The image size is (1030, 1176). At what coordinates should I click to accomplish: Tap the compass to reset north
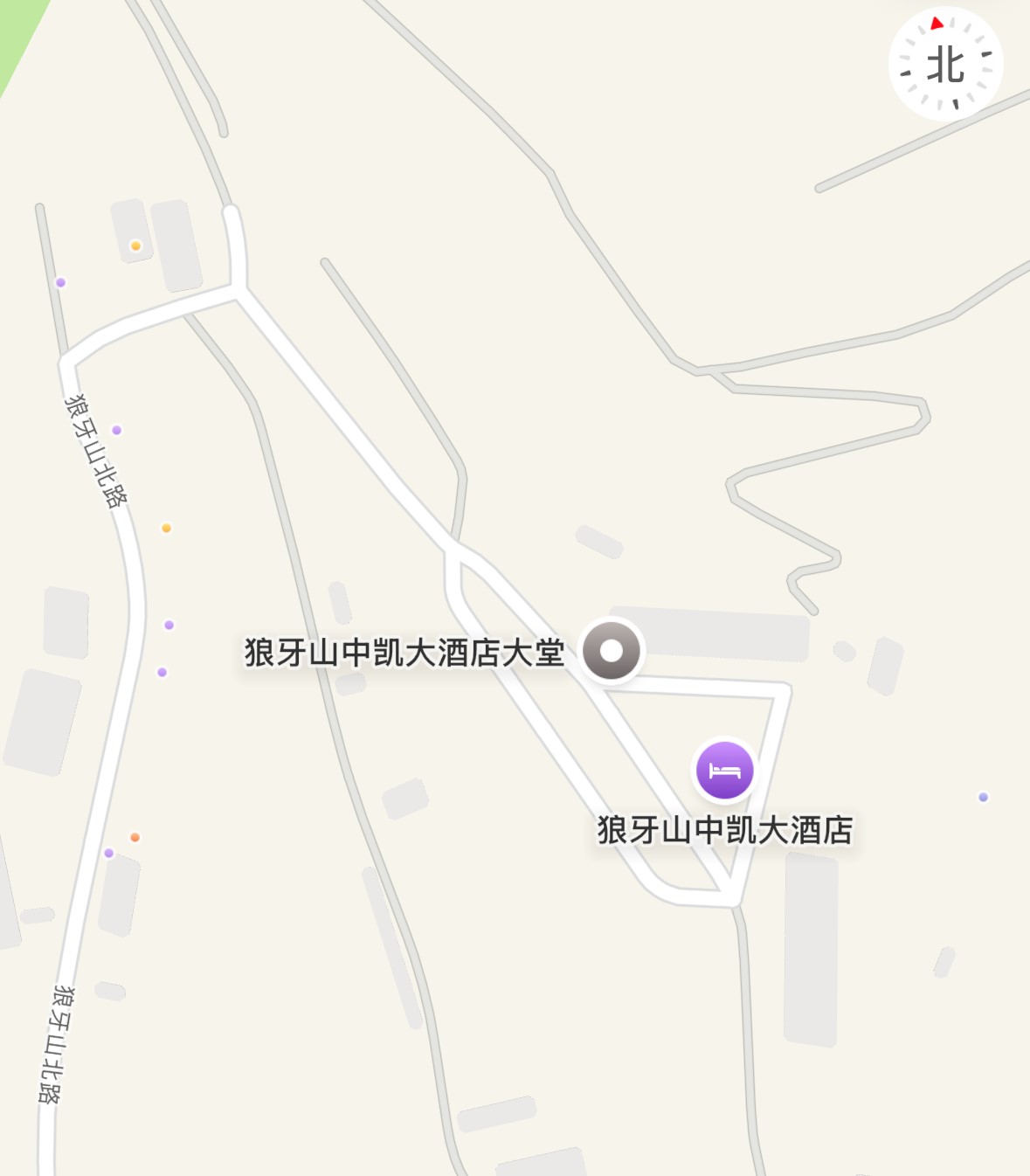pyautogui.click(x=945, y=64)
